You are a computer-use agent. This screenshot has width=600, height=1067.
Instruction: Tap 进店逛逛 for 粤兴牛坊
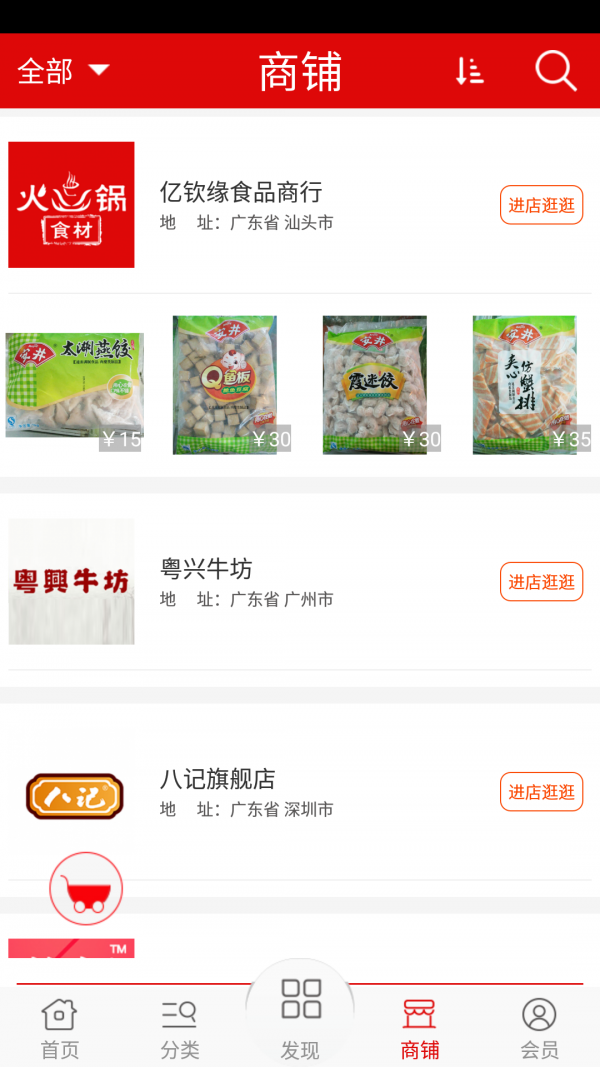pyautogui.click(x=541, y=582)
